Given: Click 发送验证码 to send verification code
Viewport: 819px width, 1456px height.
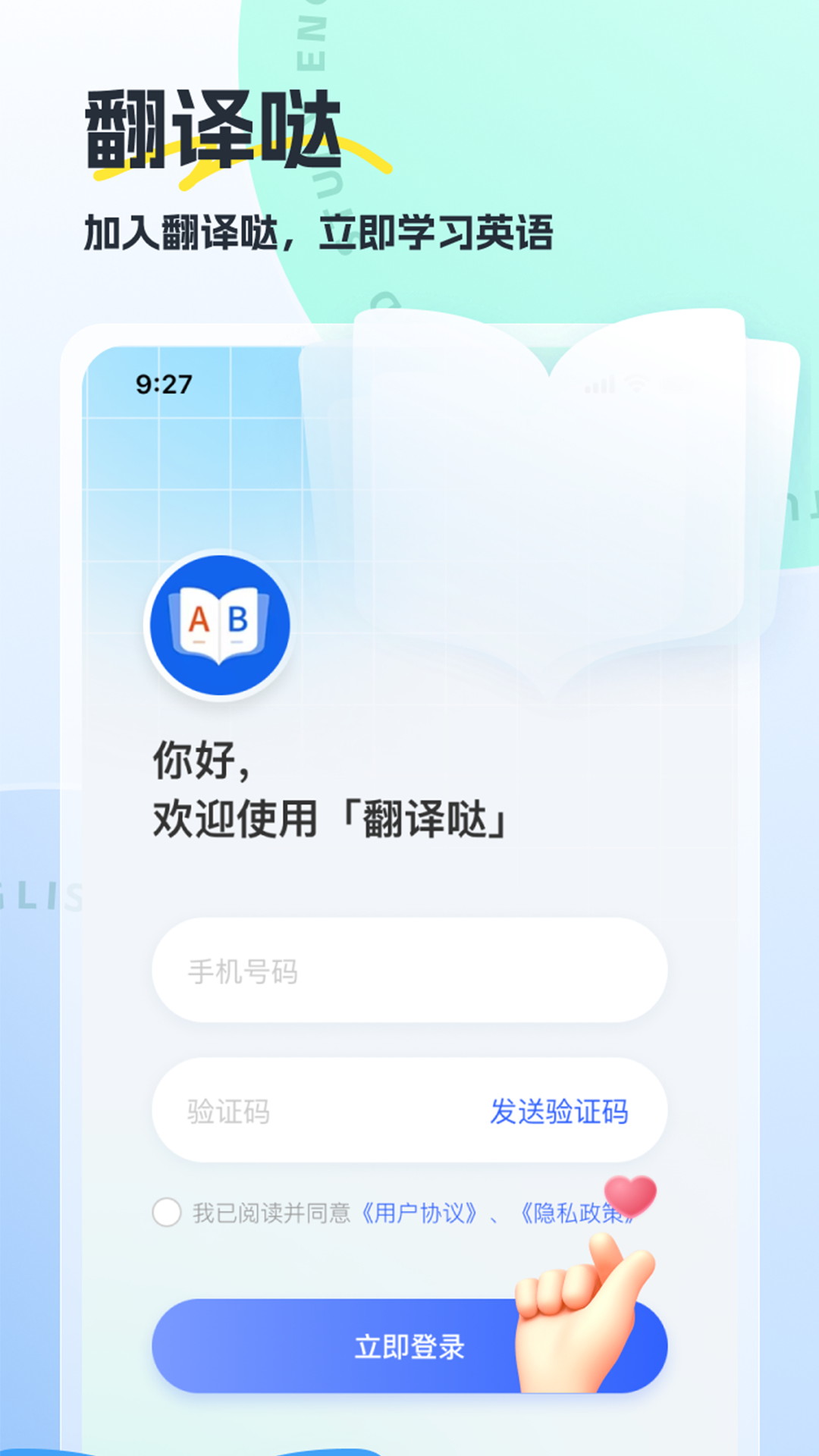Looking at the screenshot, I should point(562,1112).
